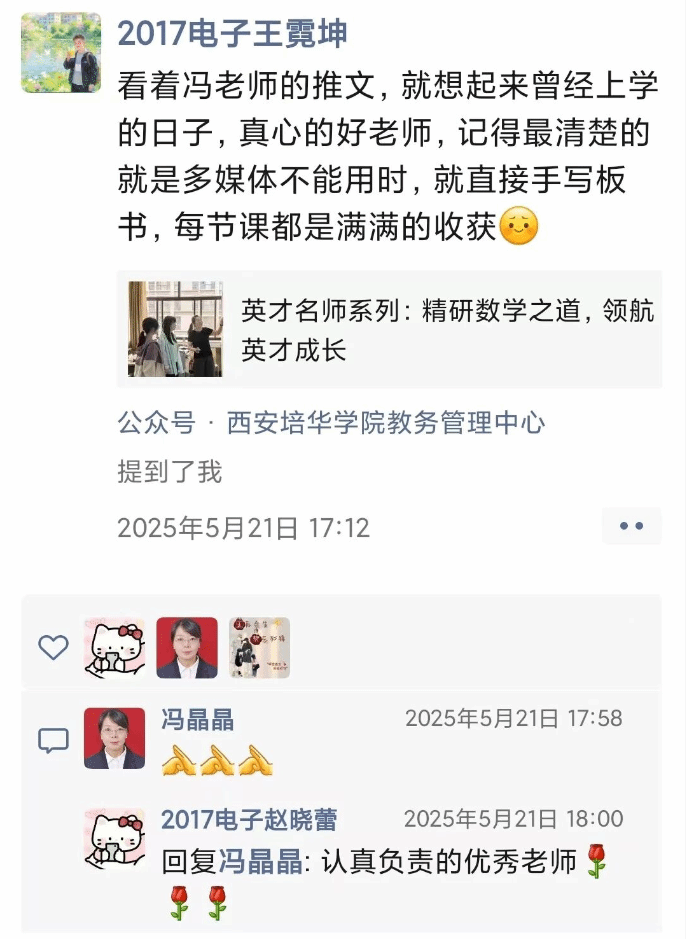Tap commenter name 冯晶晶
This screenshot has width=686, height=939.
pyautogui.click(x=197, y=719)
